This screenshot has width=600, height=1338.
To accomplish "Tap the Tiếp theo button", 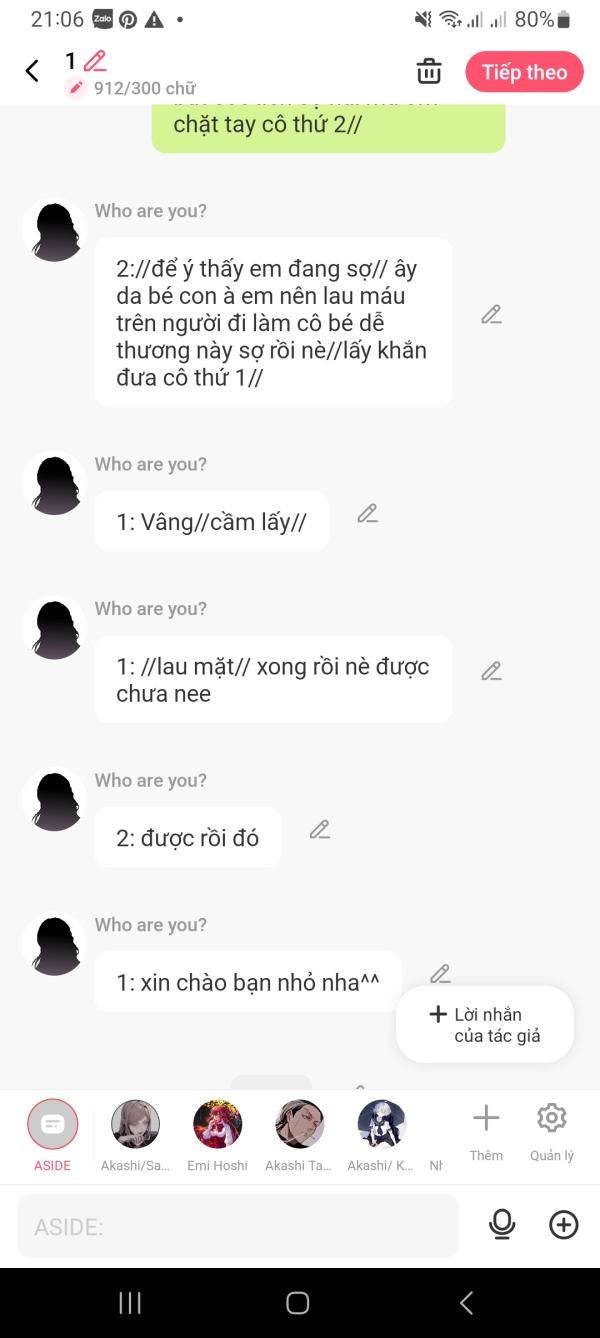I will pyautogui.click(x=524, y=72).
